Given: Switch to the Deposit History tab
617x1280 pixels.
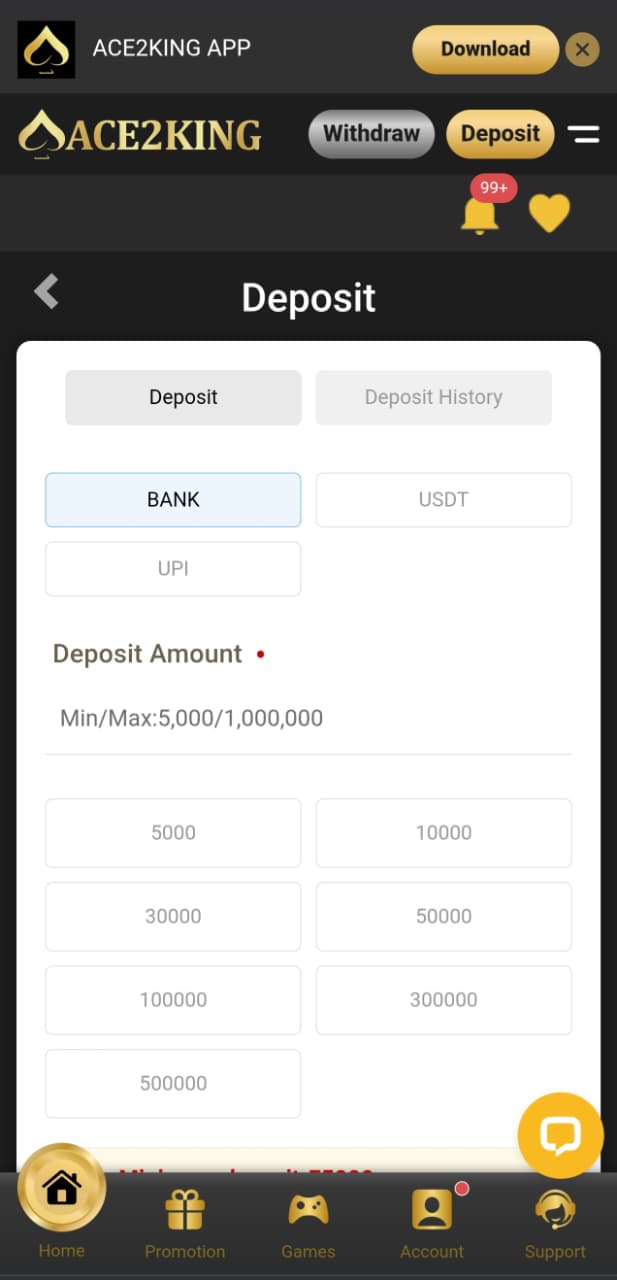Looking at the screenshot, I should tap(433, 397).
